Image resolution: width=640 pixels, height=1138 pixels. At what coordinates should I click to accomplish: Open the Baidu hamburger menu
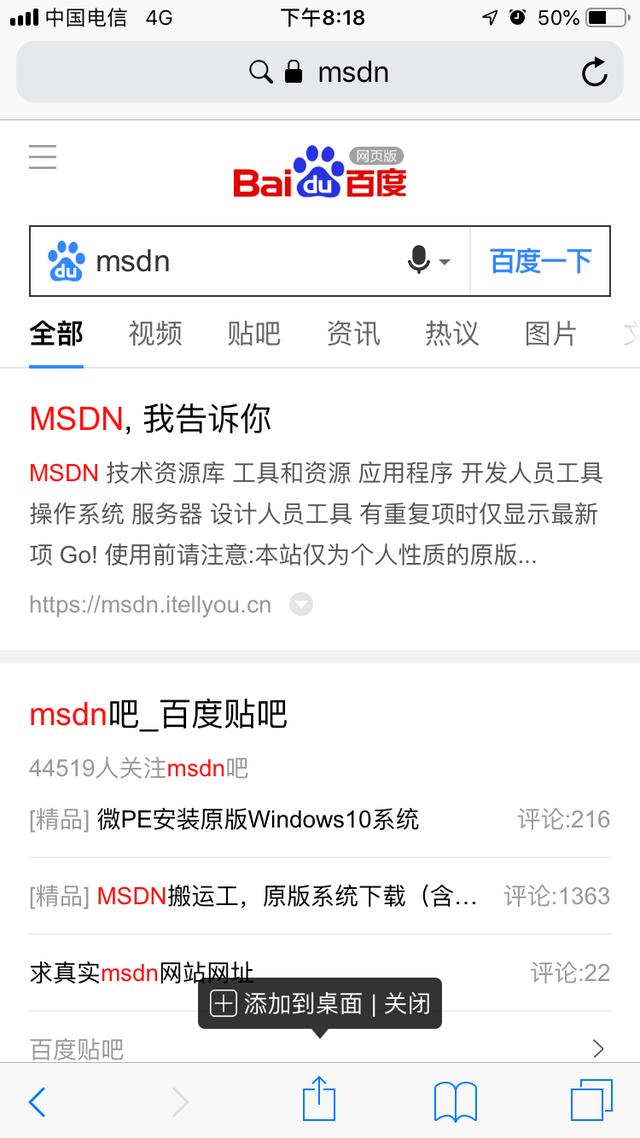point(43,157)
